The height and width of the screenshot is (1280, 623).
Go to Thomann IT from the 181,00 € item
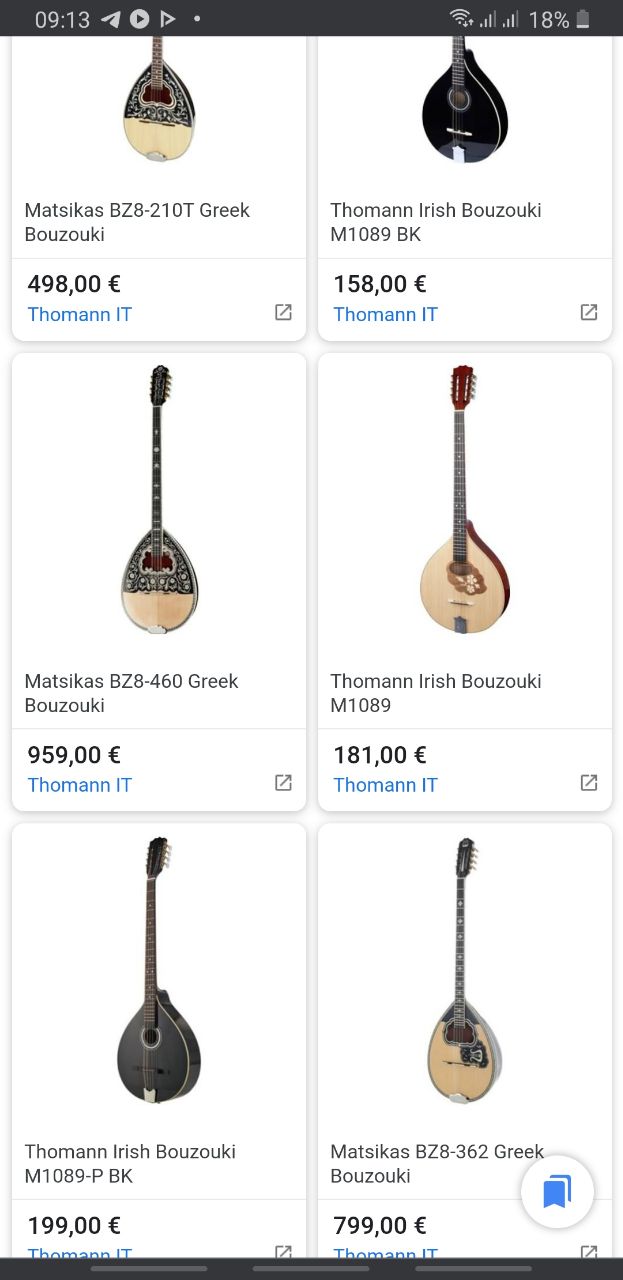(x=385, y=785)
